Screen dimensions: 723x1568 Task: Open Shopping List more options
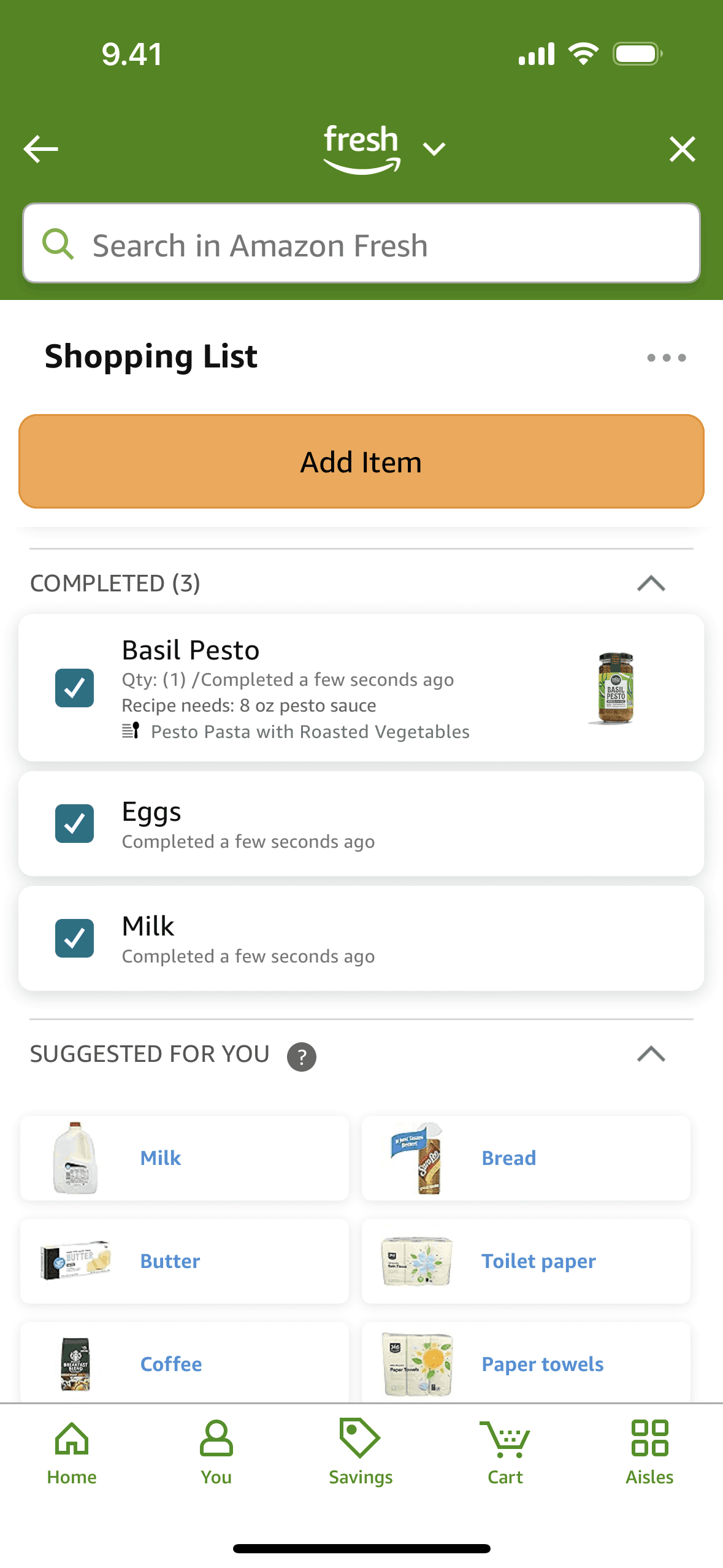point(666,358)
